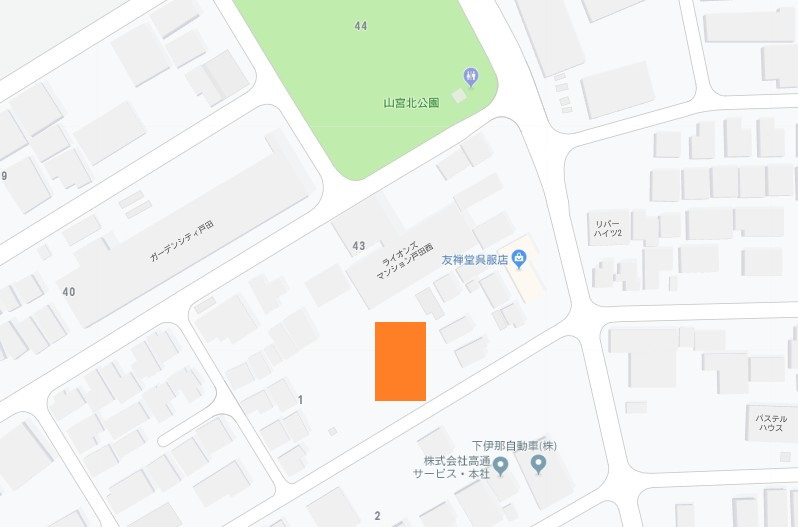The height and width of the screenshot is (527, 798).
Task: Tap the restroom marker in 山宮北公園
Action: 471,76
